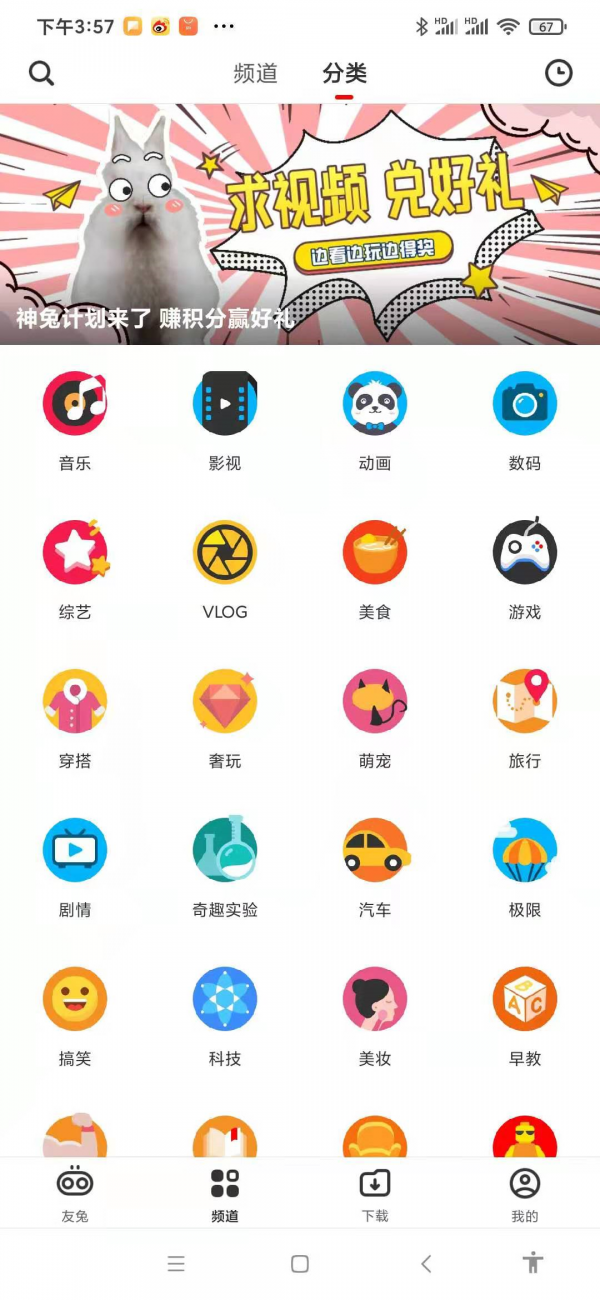Switch to the 友兔 bottom tab
The height and width of the screenshot is (1300, 600).
point(75,1194)
